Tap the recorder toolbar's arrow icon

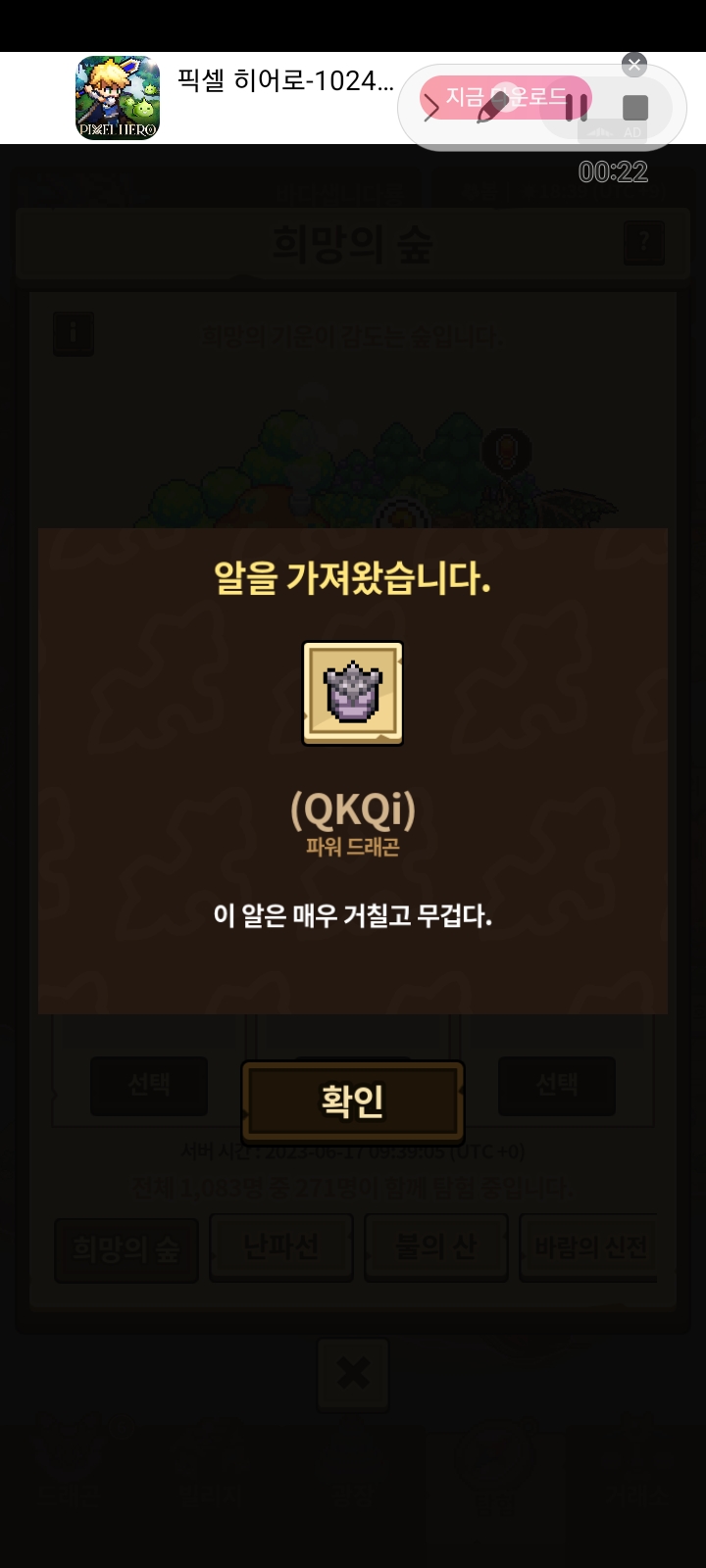pos(430,108)
